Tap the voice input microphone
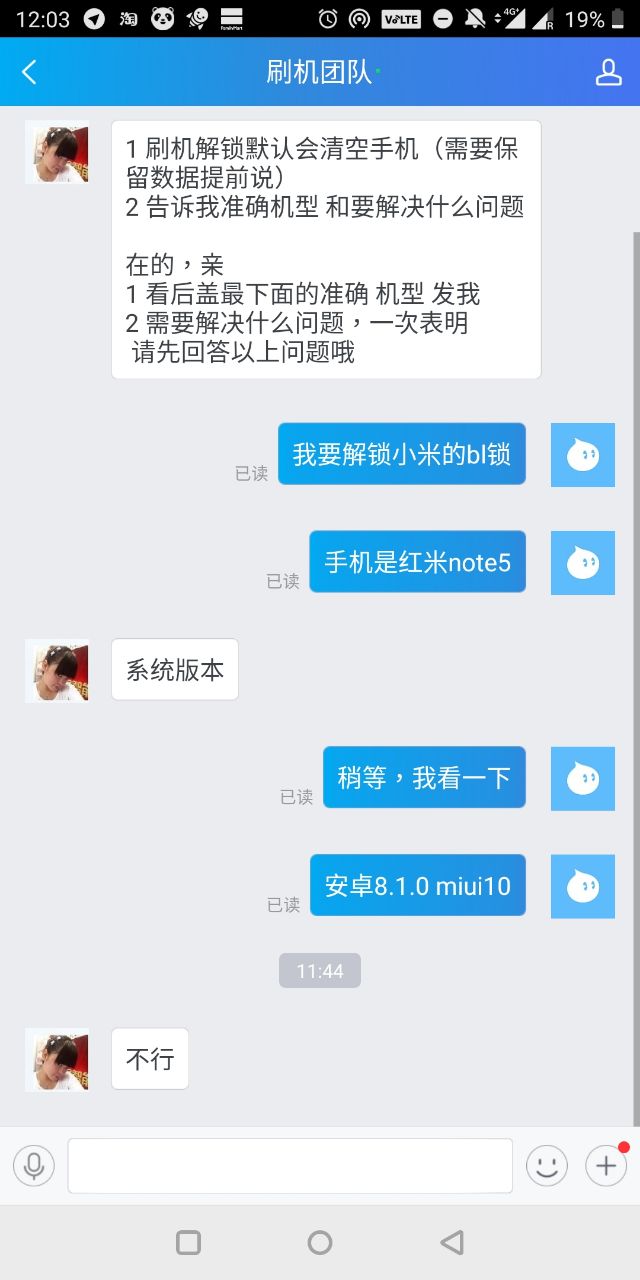 34,1166
